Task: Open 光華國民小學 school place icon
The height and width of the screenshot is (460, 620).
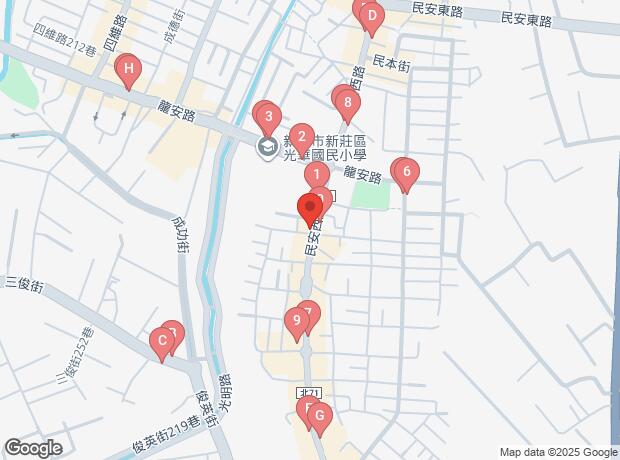Action: click(267, 148)
